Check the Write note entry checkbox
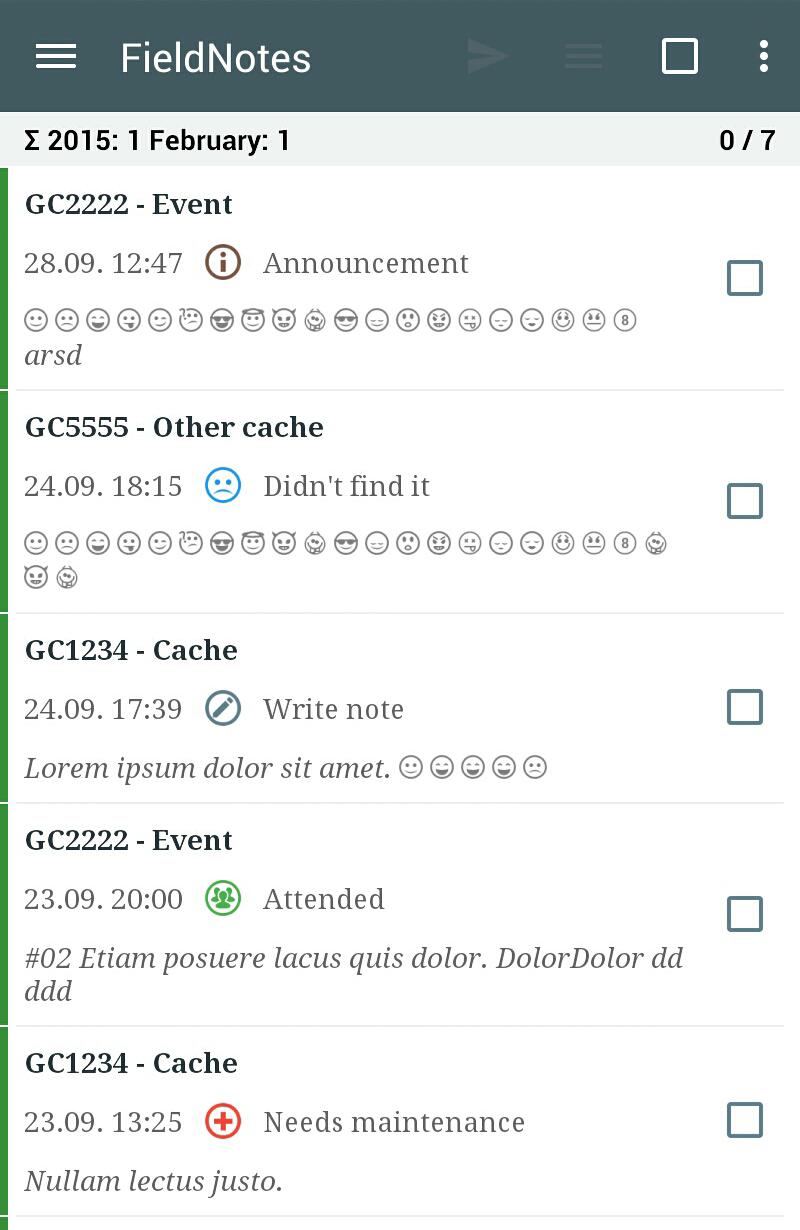Screen dimensions: 800x1230 (744, 707)
